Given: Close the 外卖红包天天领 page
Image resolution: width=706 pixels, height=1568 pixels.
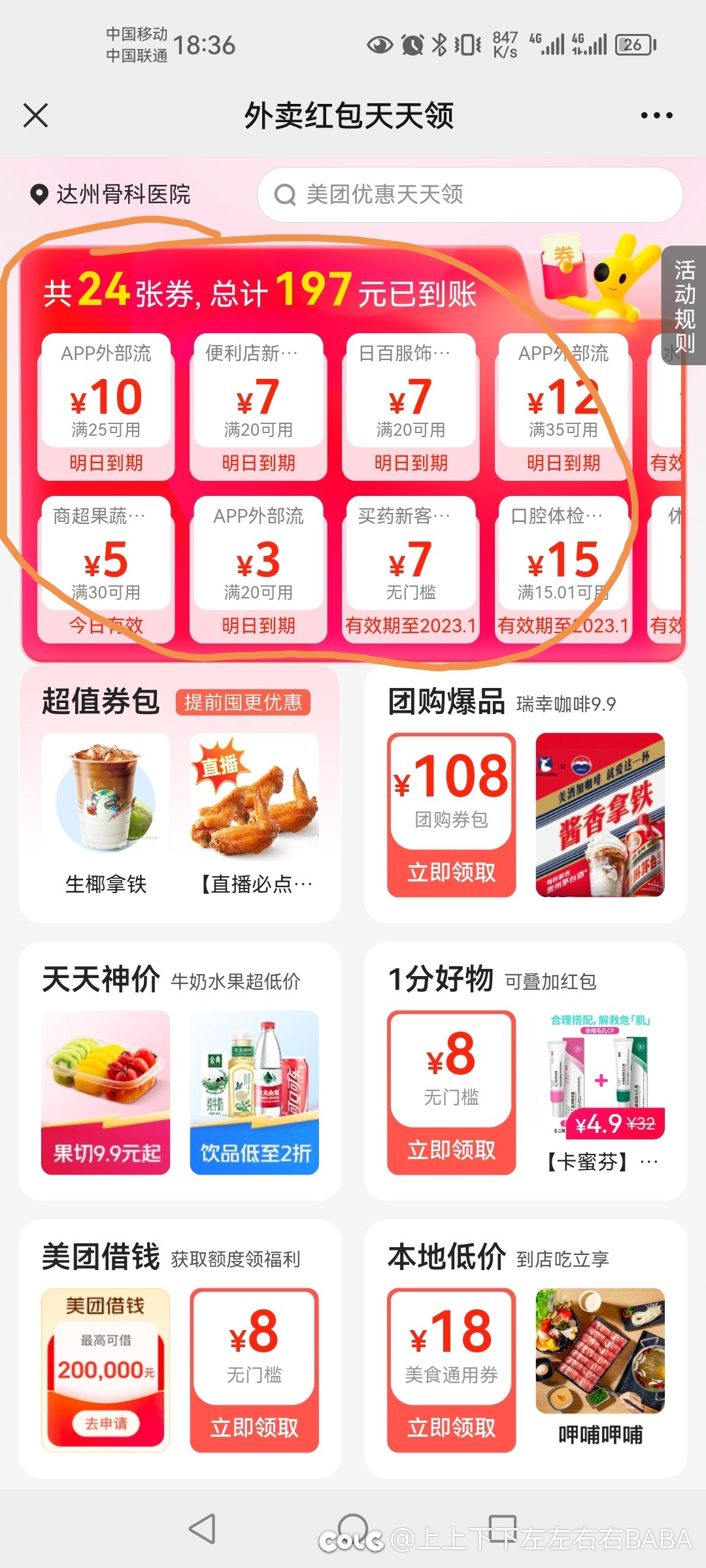Looking at the screenshot, I should coord(36,116).
